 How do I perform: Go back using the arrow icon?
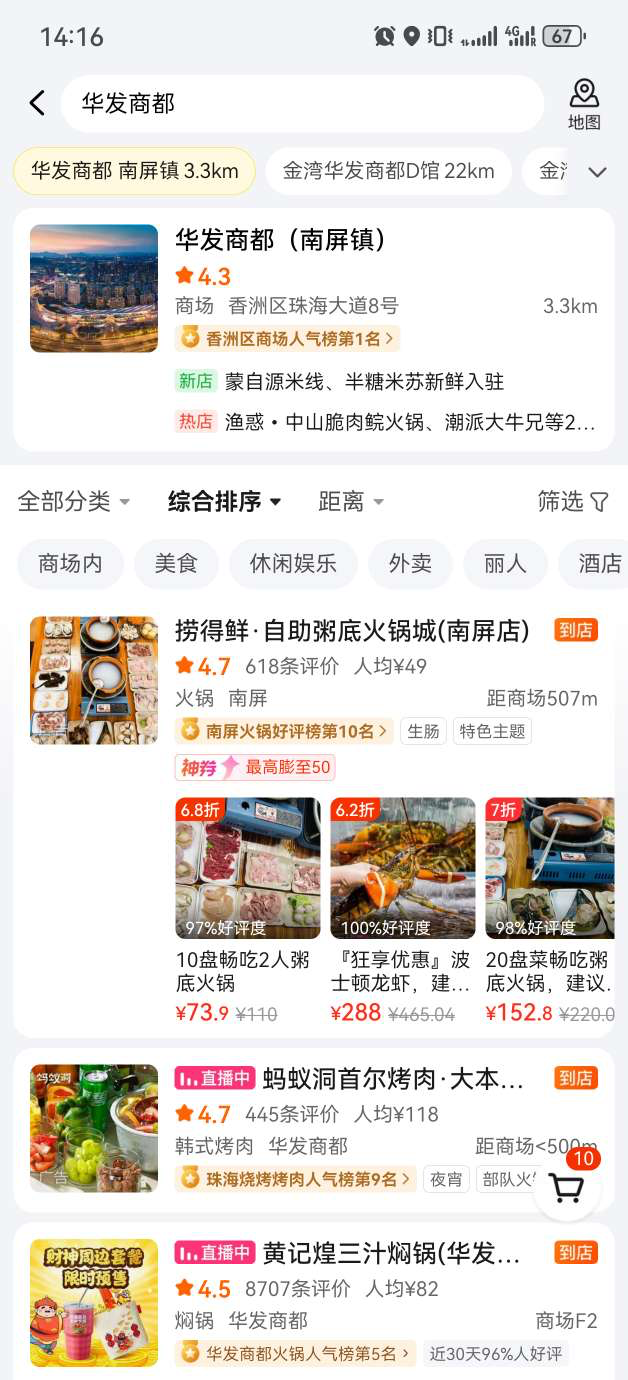(x=37, y=103)
